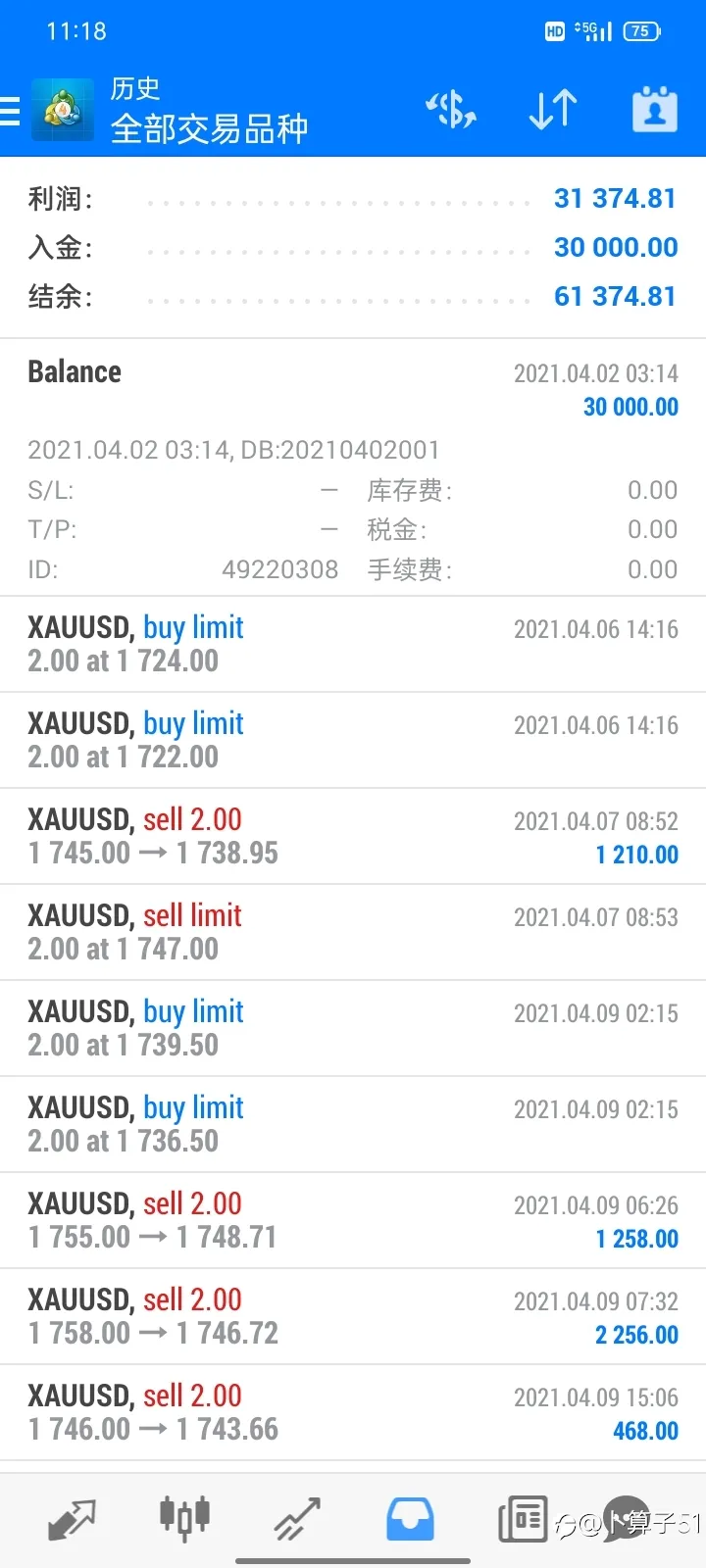Open the sell limit at 1 747.00 order

pos(353,932)
